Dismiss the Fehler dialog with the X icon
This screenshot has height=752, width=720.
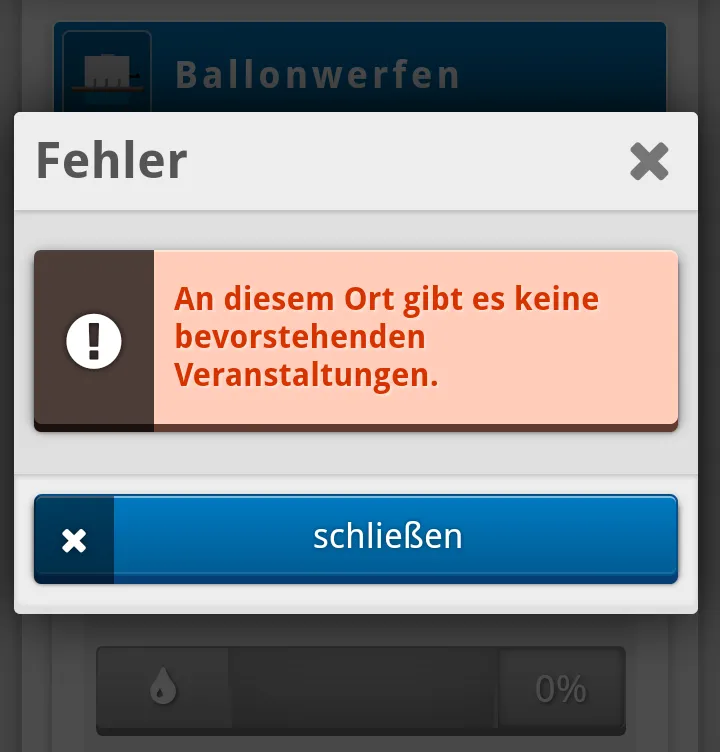point(649,161)
